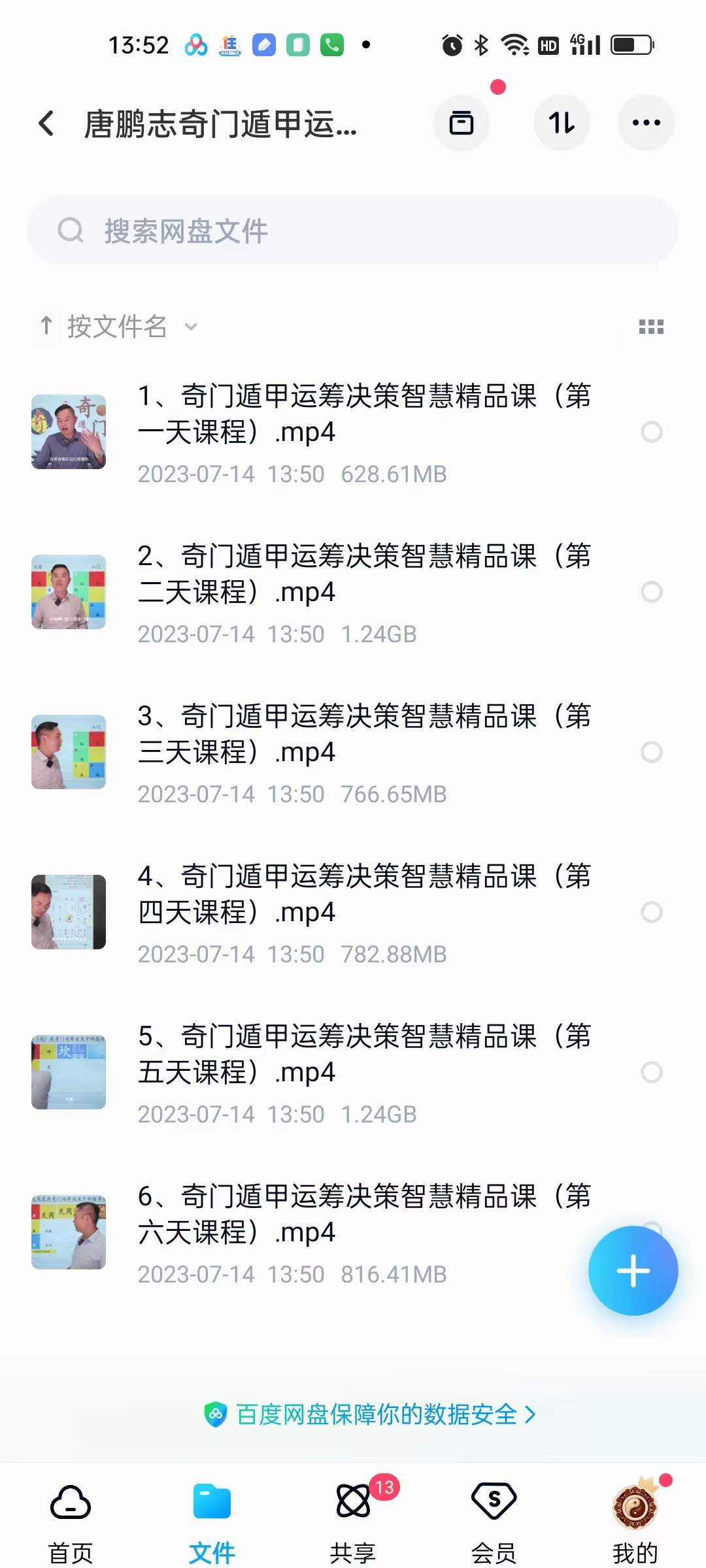Image resolution: width=706 pixels, height=1568 pixels.
Task: Tap the sort order icon beside transfer list
Action: click(x=562, y=123)
